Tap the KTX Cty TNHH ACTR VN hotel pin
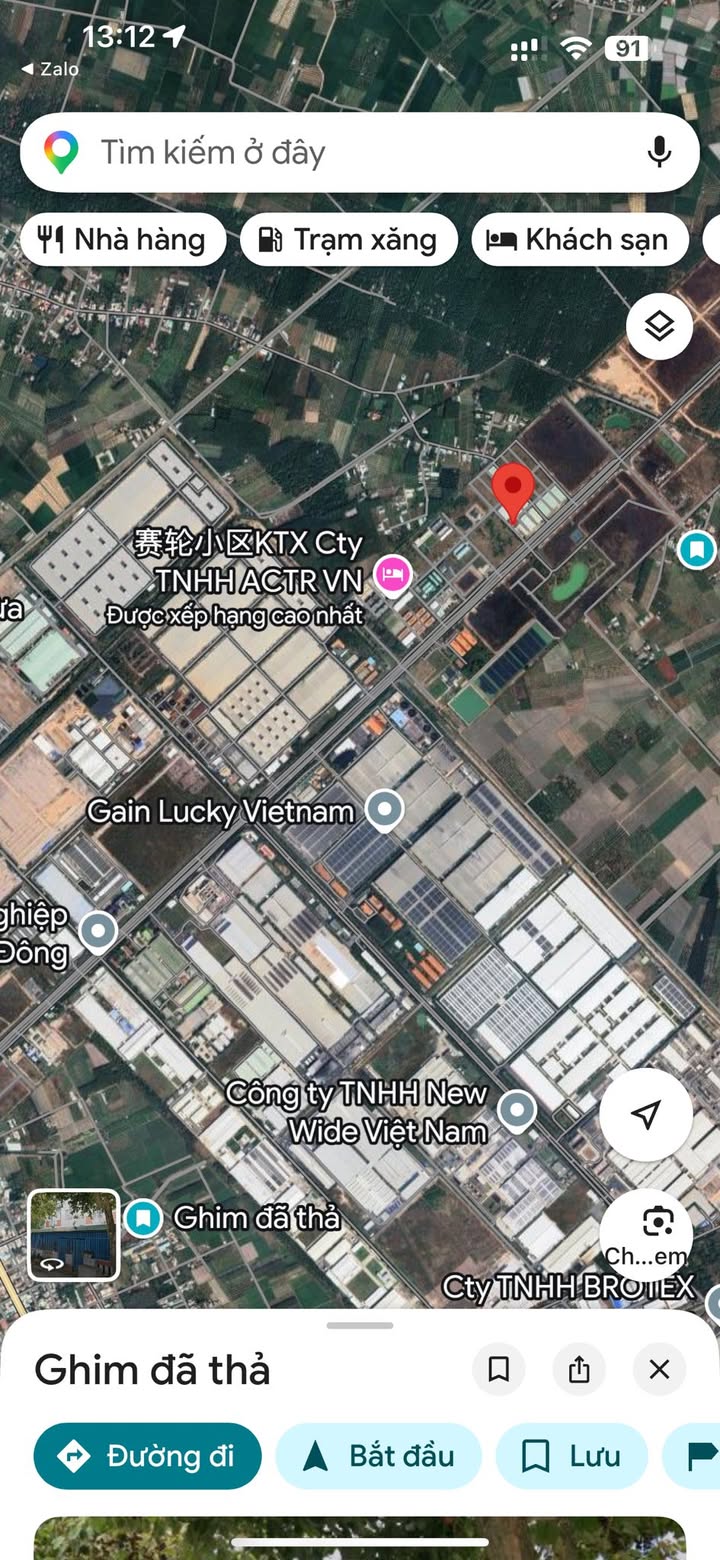720x1560 pixels. pos(393,575)
